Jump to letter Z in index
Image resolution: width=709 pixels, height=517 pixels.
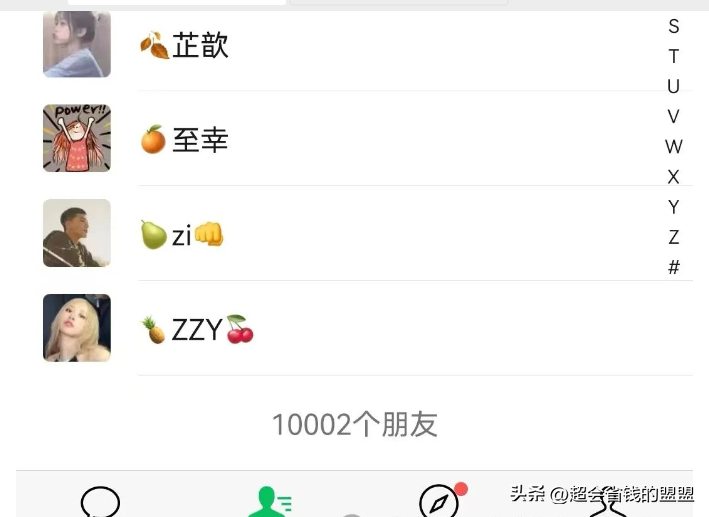tap(674, 237)
